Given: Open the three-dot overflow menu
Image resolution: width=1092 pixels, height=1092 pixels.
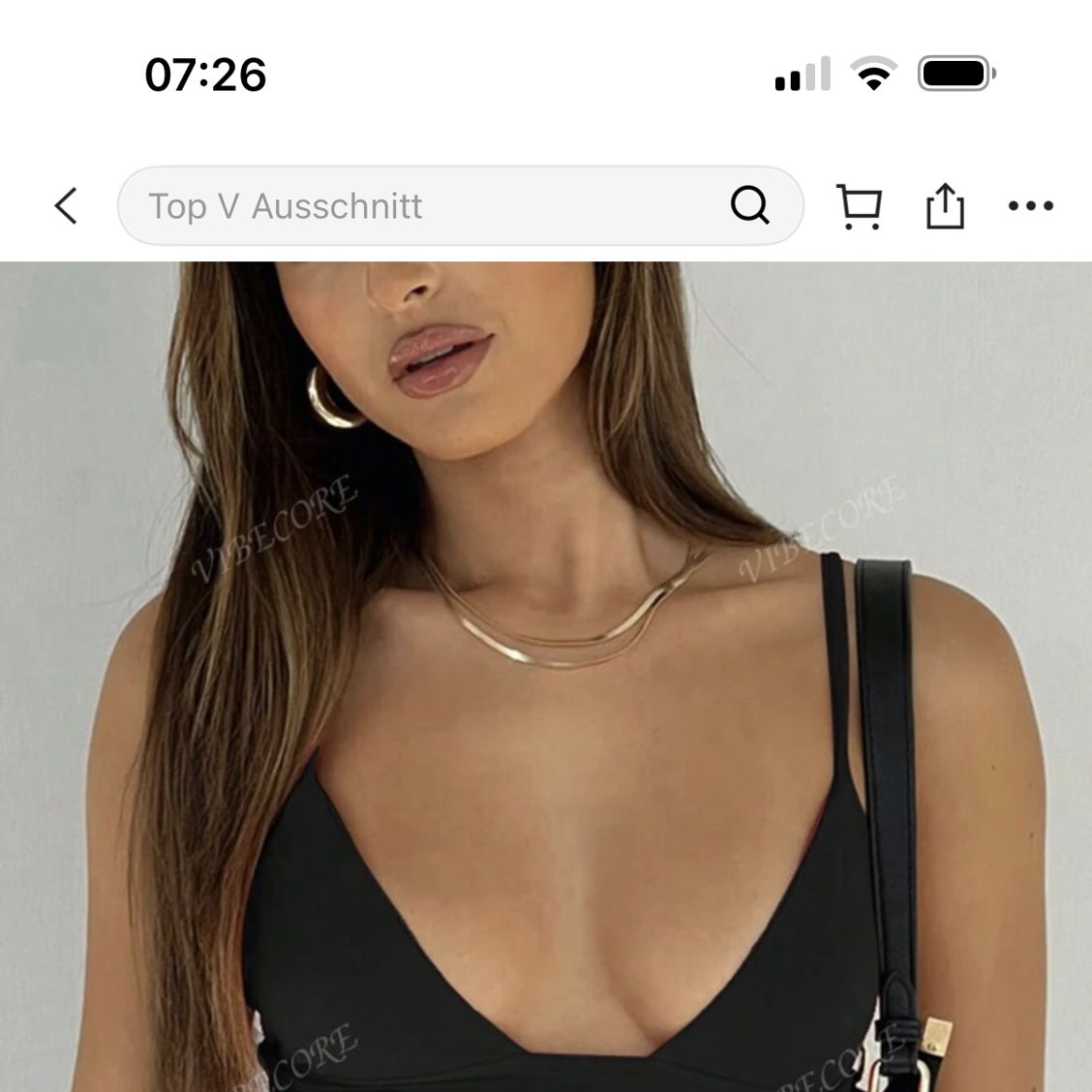Looking at the screenshot, I should click(1030, 205).
